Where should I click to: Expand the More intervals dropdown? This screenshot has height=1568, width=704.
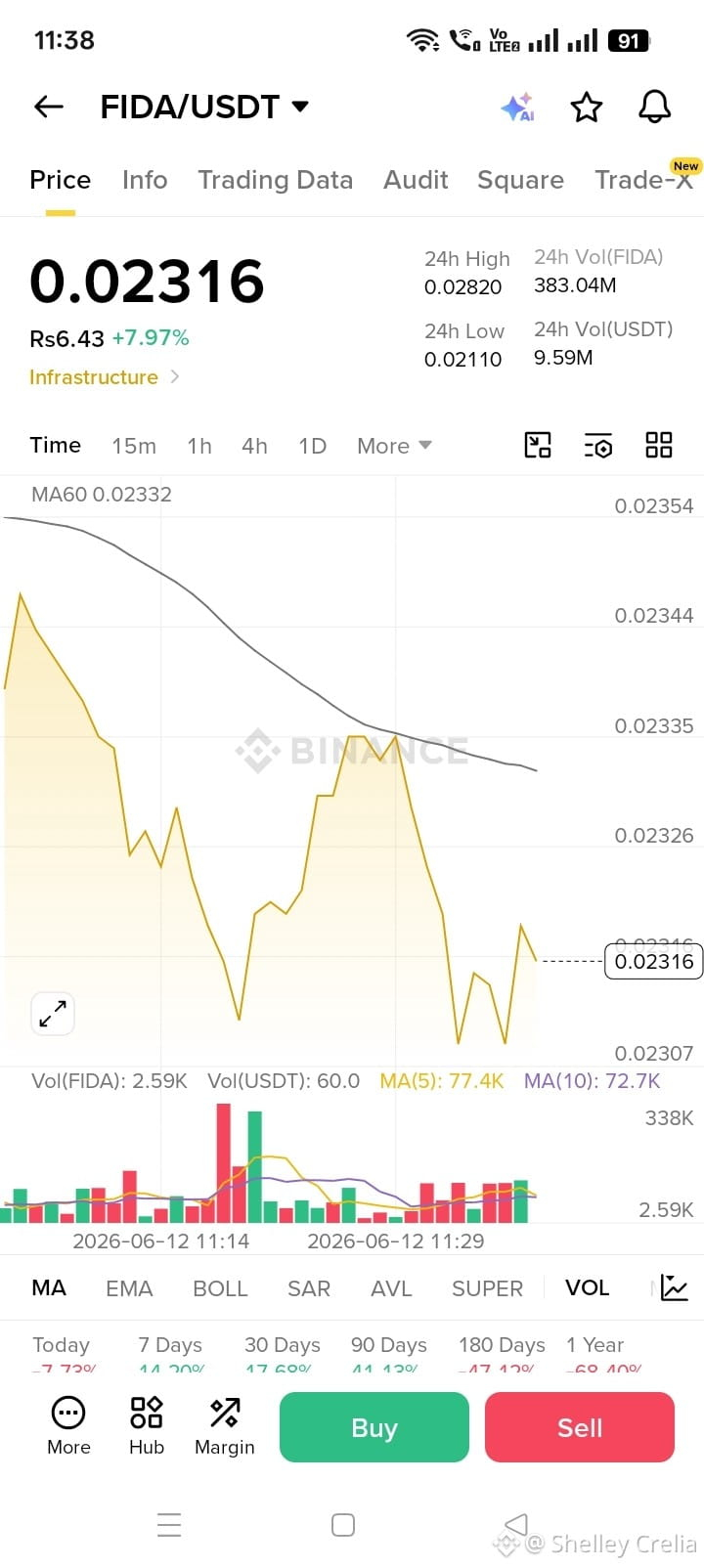point(394,446)
